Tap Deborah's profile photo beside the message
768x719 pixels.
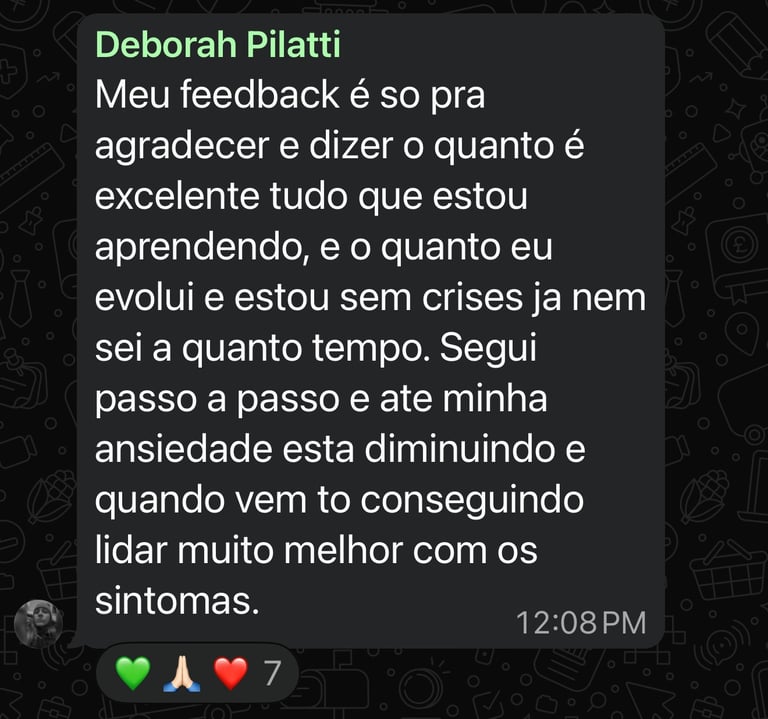tap(39, 625)
